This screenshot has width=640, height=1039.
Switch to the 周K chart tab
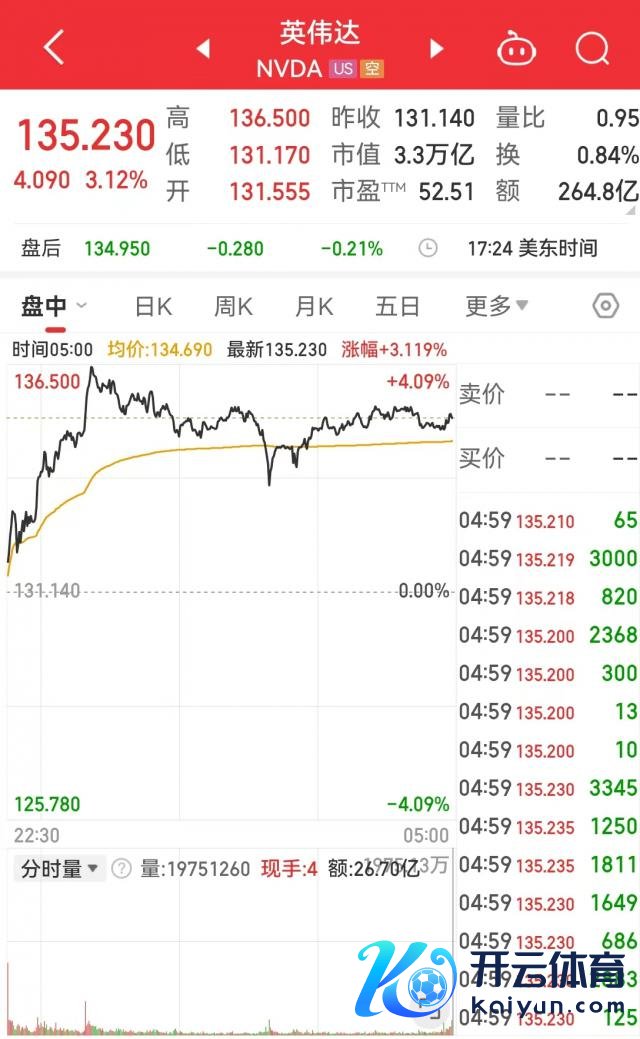click(x=233, y=307)
